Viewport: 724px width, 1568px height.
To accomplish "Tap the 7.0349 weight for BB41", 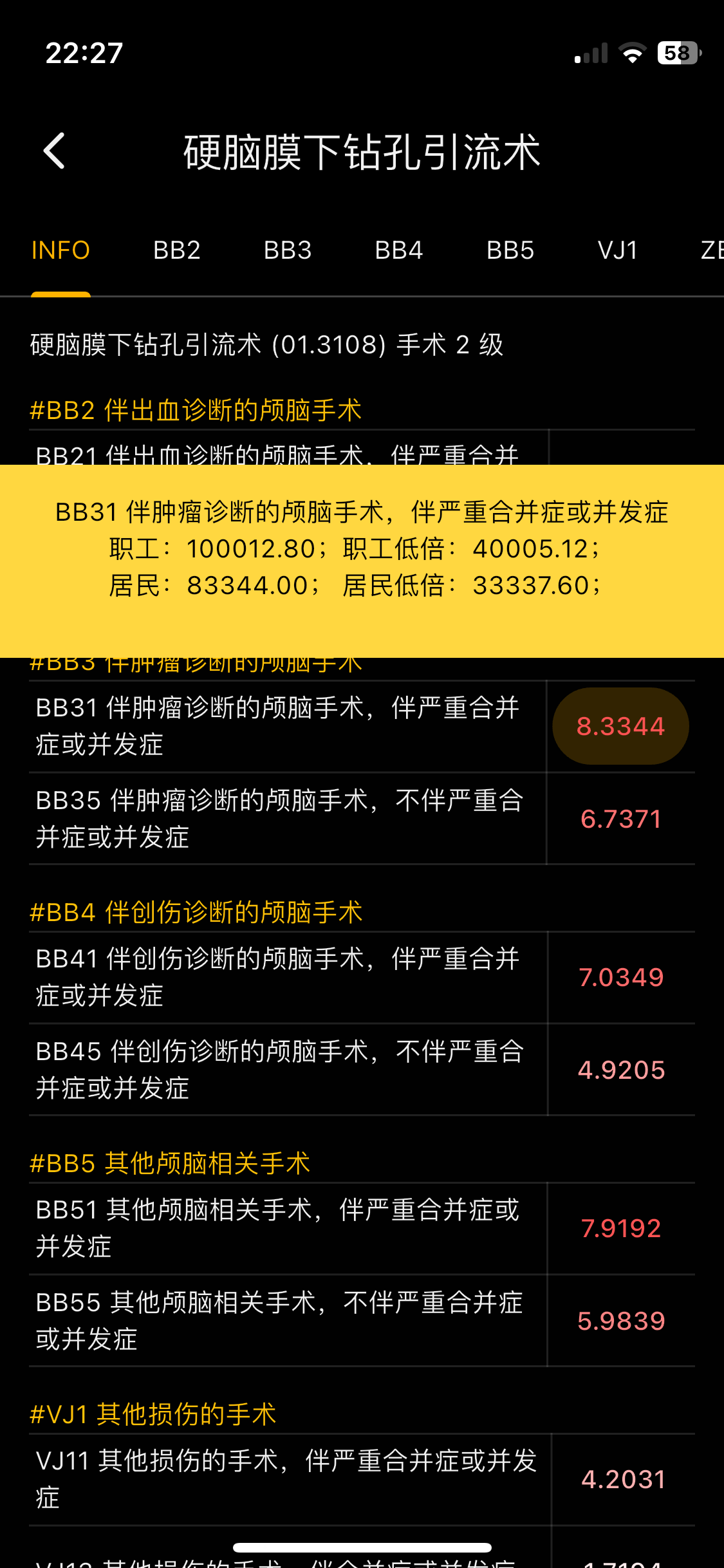I will pyautogui.click(x=620, y=977).
